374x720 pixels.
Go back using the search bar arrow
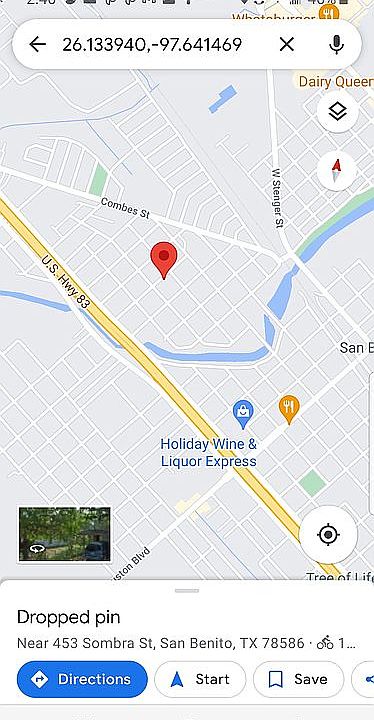point(38,45)
